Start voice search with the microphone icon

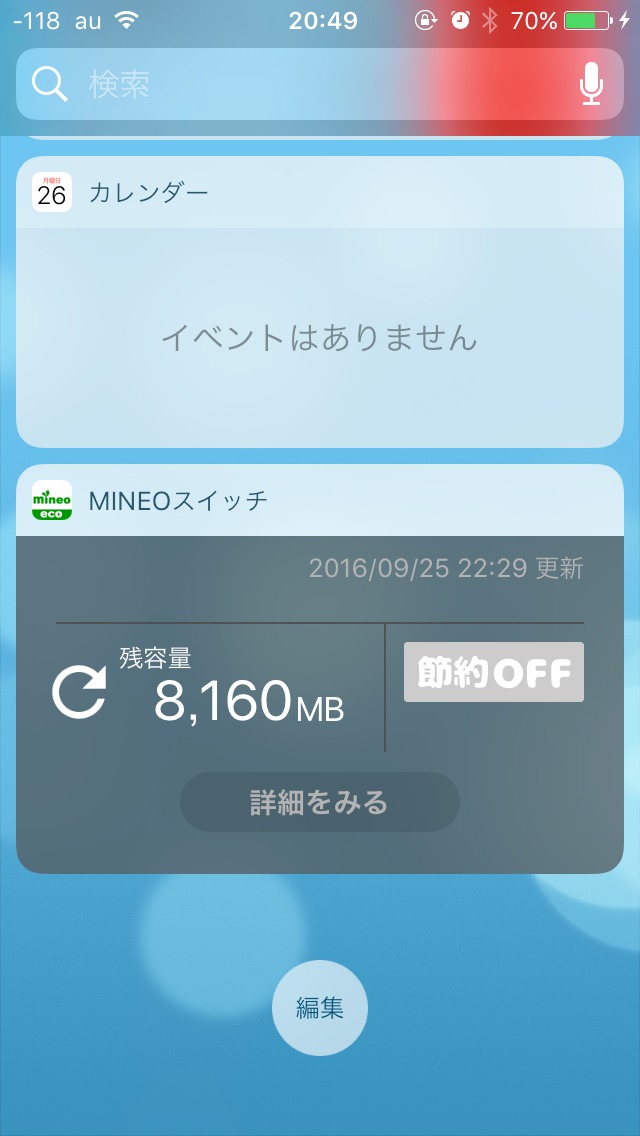pyautogui.click(x=591, y=85)
